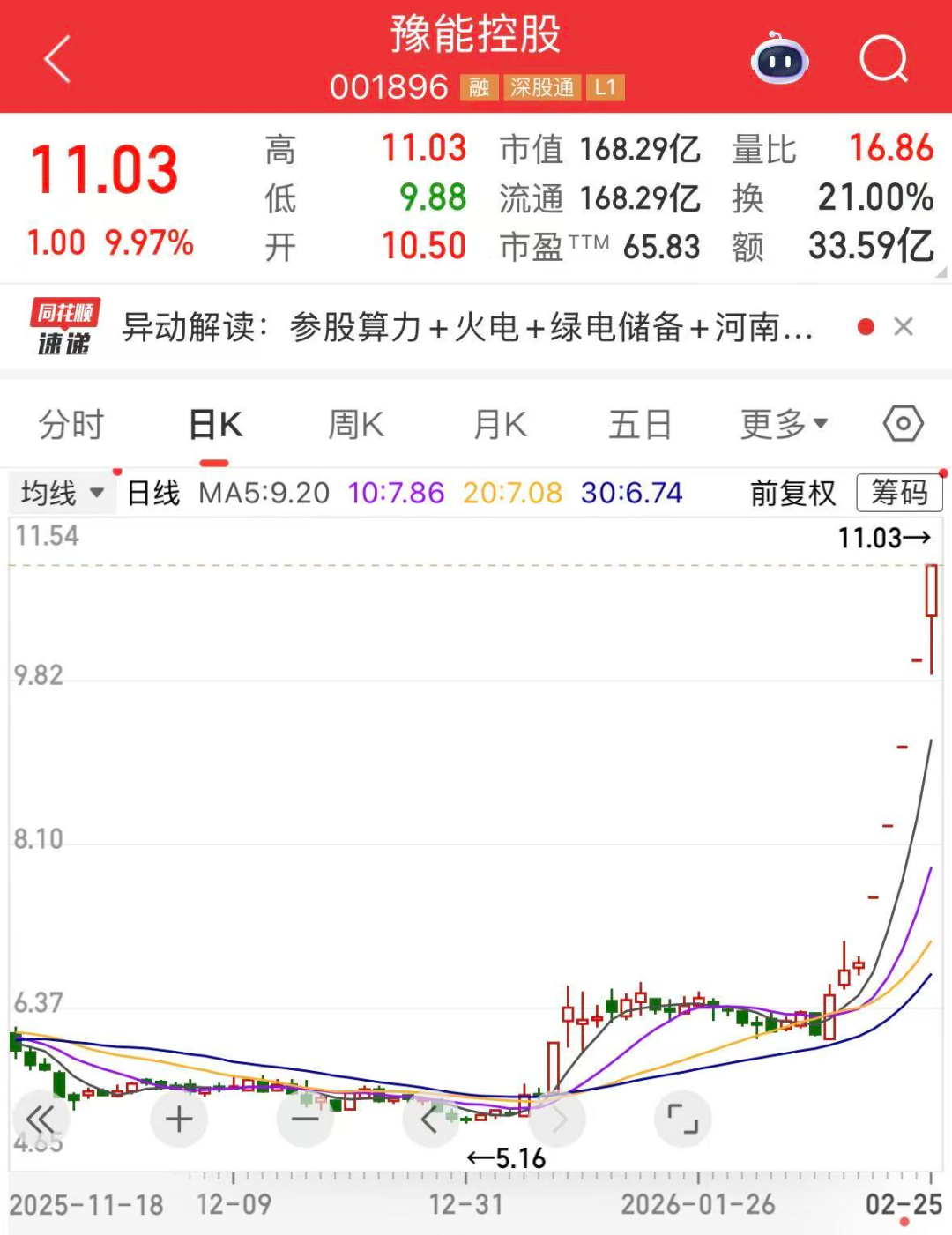Pan chart left with the single-left arrow

click(x=431, y=1118)
